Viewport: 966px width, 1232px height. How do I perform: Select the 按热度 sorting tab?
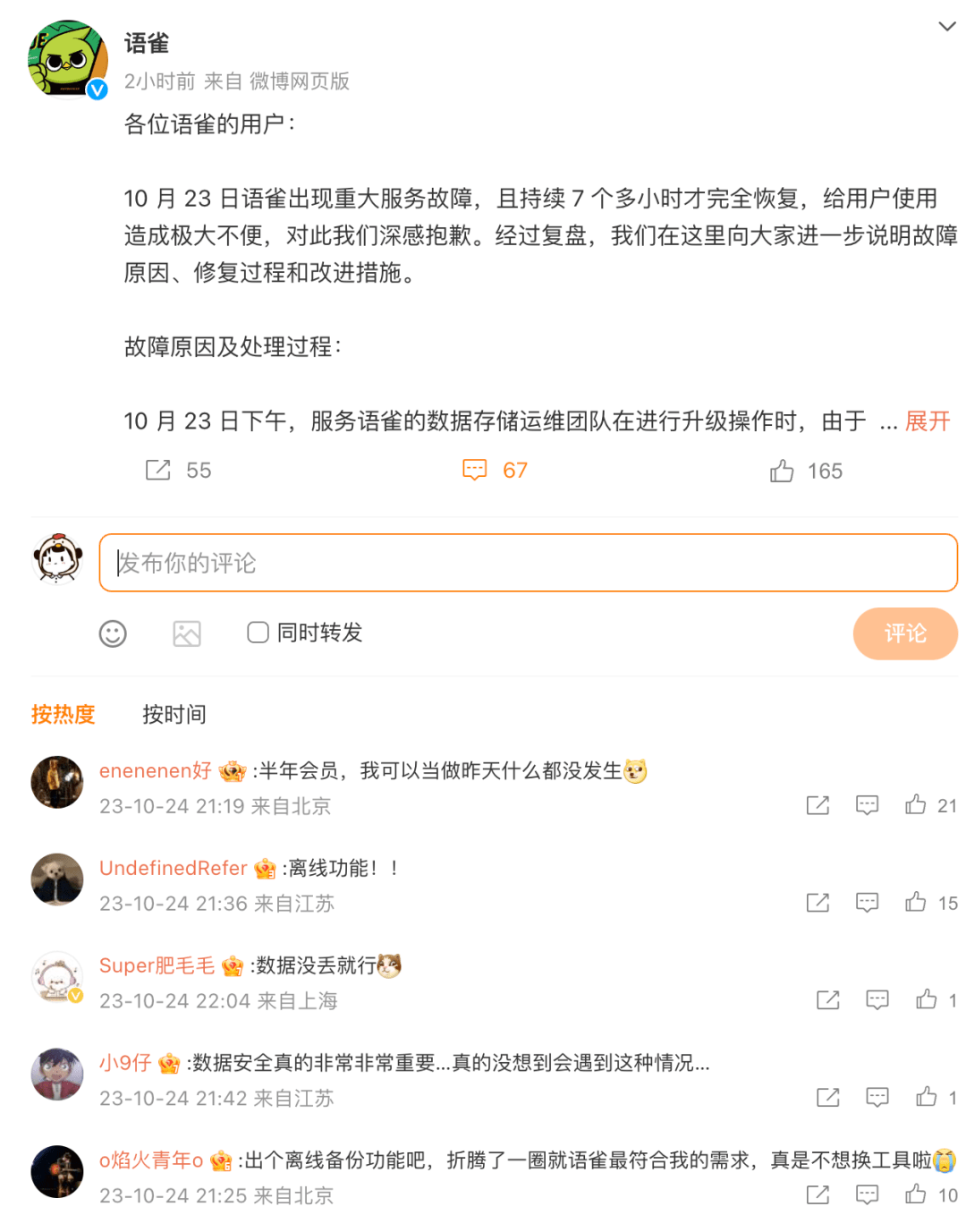[64, 715]
